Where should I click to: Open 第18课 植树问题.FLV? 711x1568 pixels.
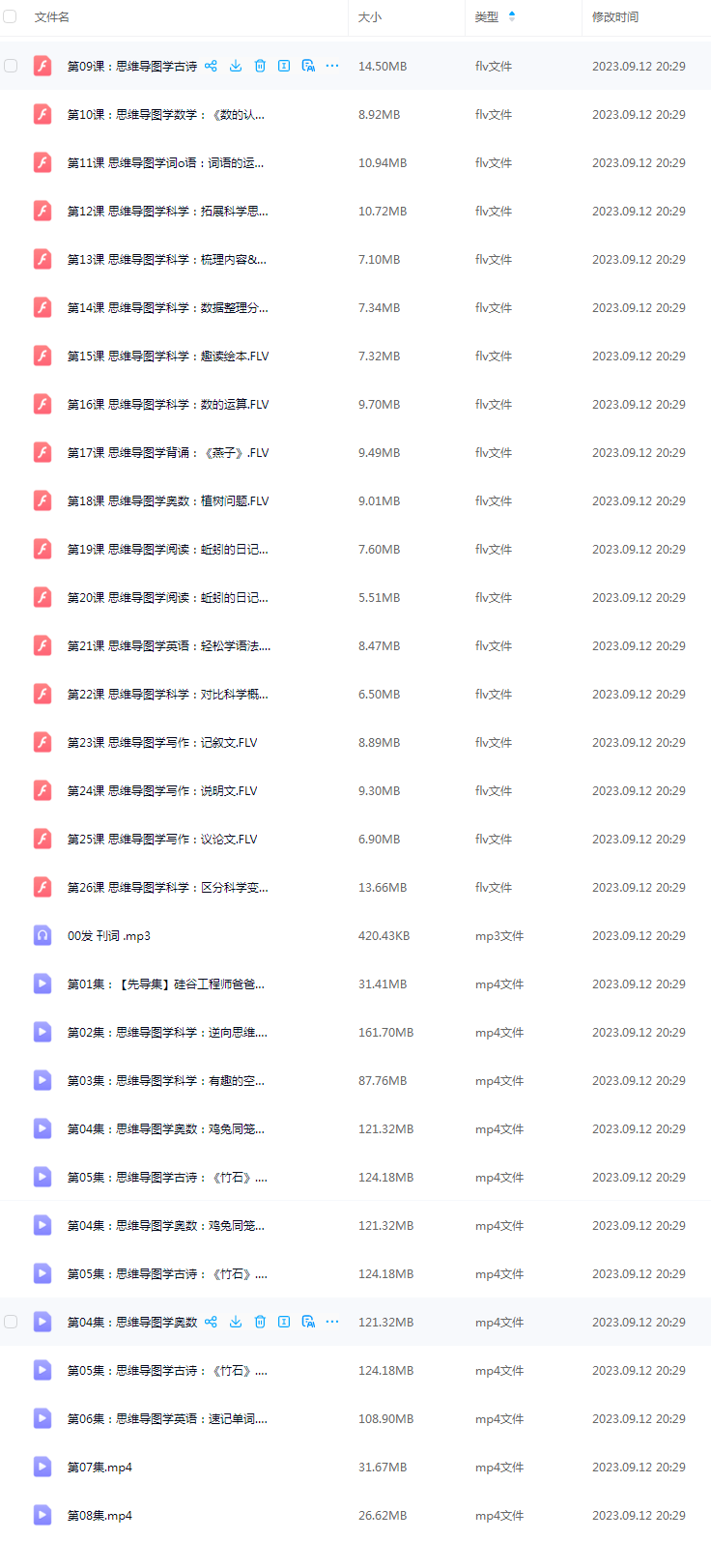pyautogui.click(x=168, y=500)
